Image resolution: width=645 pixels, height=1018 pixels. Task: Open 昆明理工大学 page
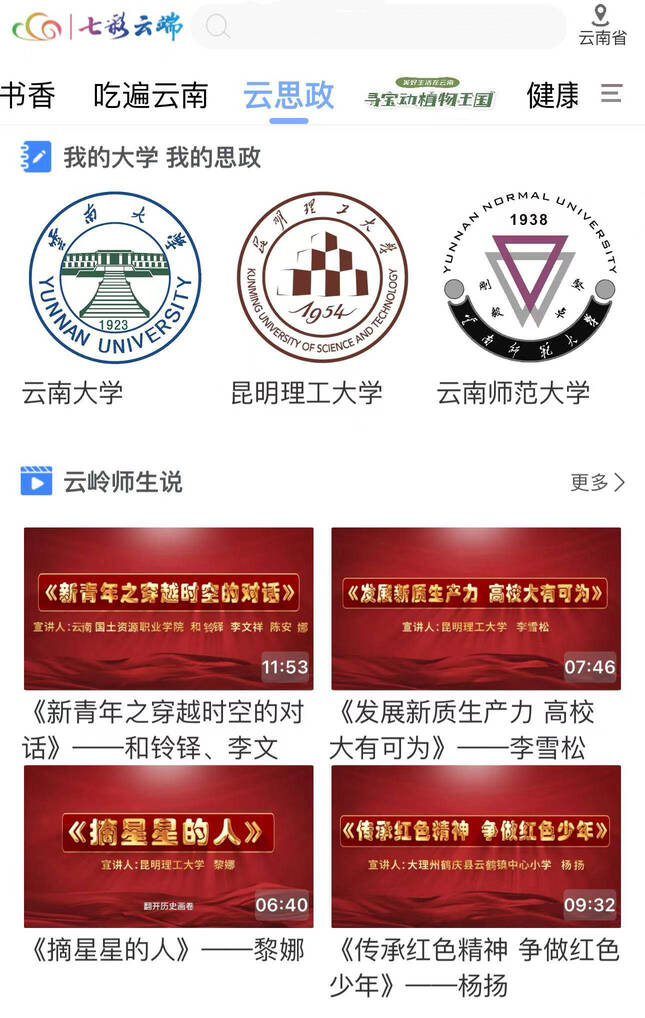(322, 278)
